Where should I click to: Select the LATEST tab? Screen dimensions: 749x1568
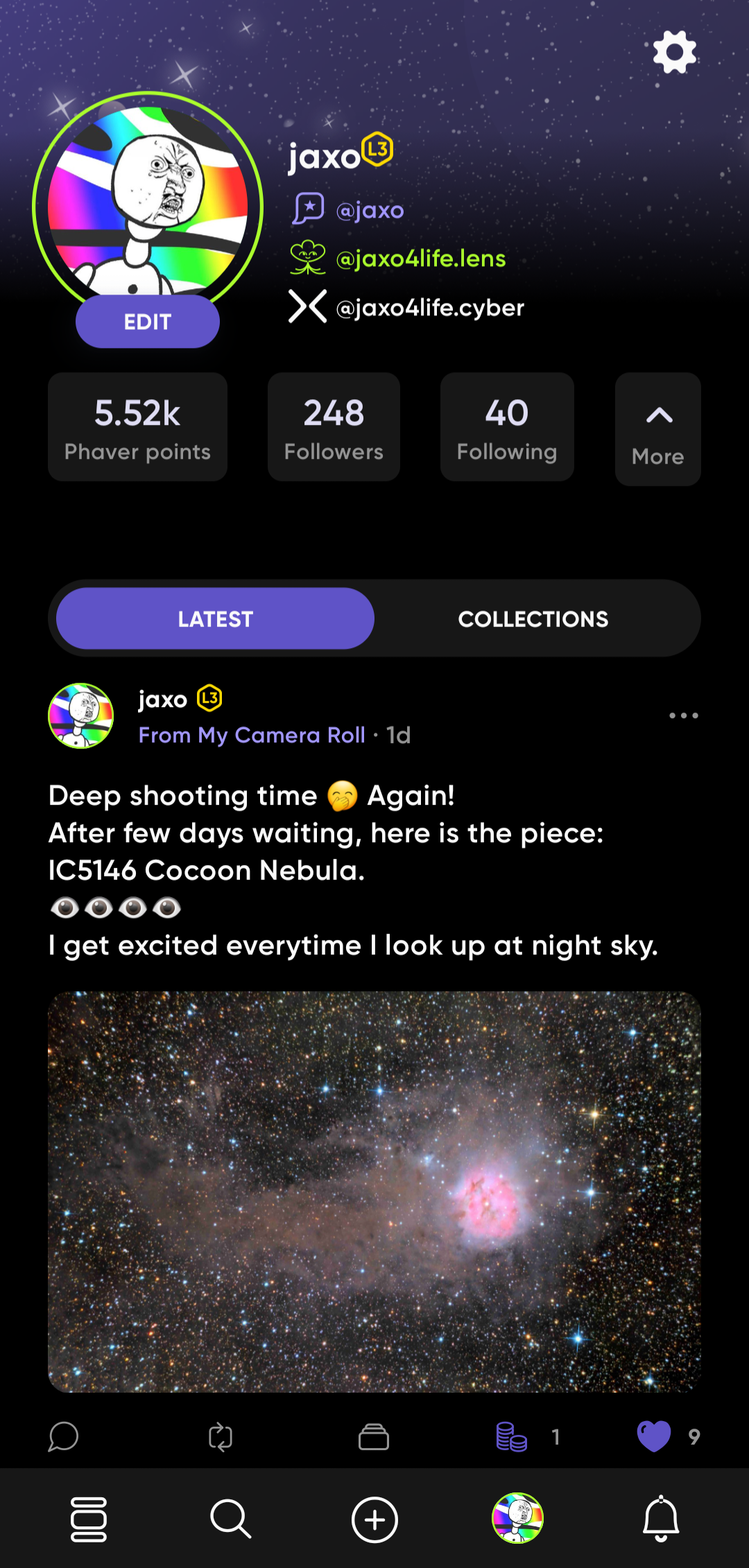point(215,619)
